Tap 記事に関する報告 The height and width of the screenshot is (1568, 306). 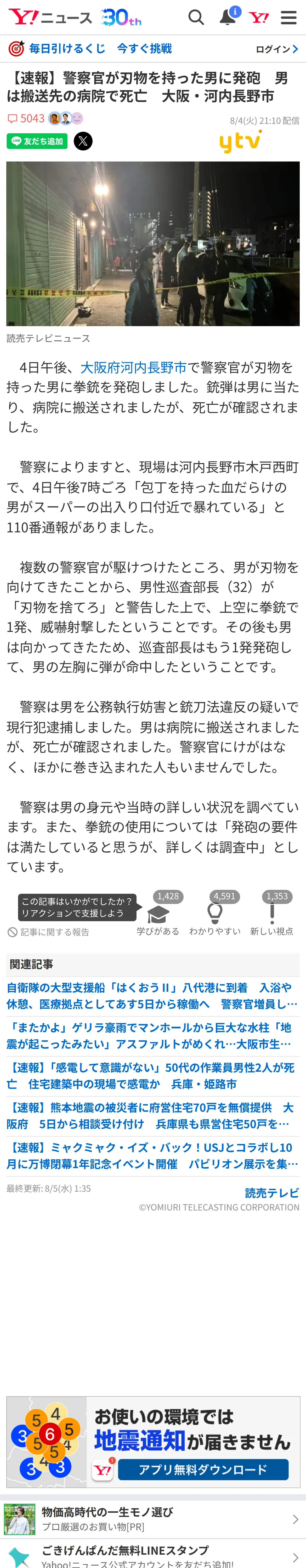(48, 932)
